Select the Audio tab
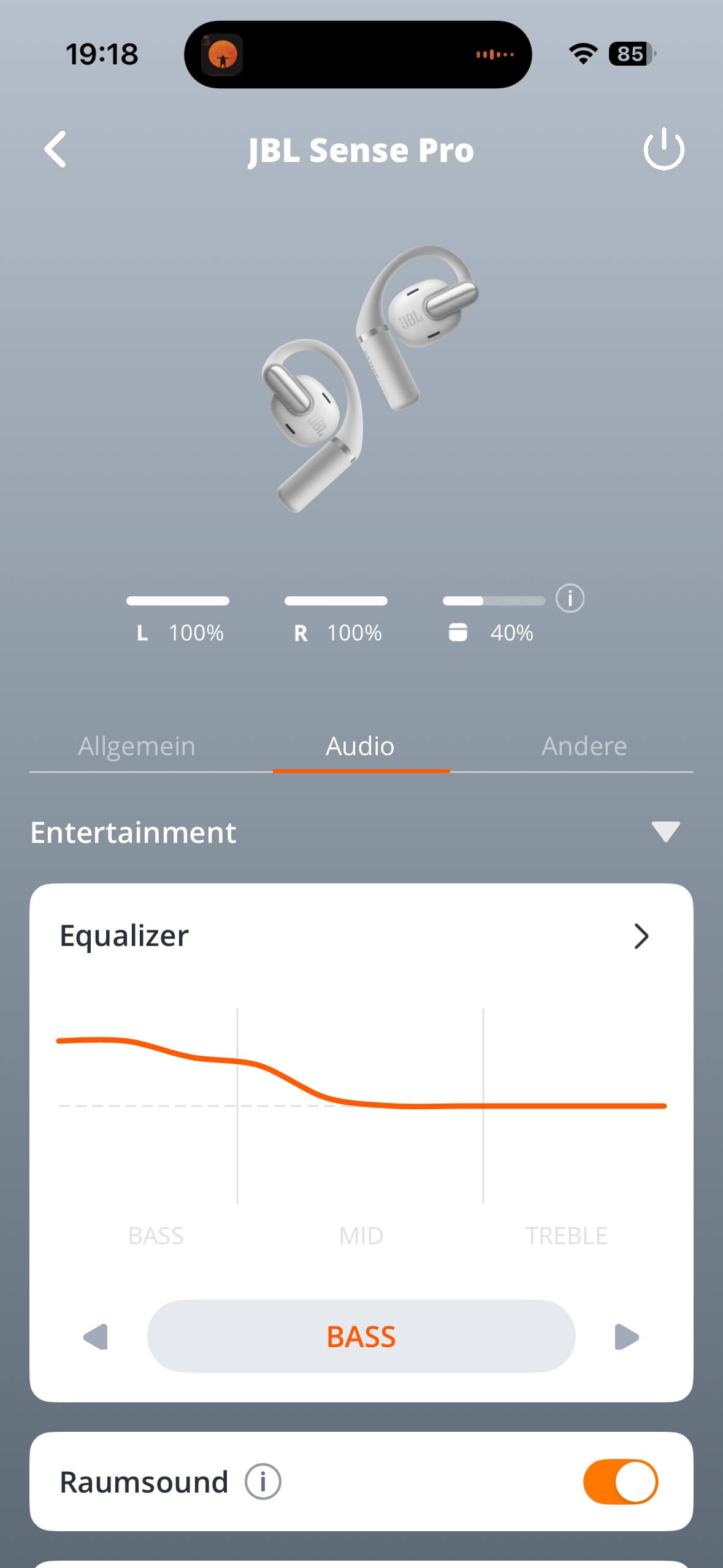The image size is (723, 1568). (360, 746)
